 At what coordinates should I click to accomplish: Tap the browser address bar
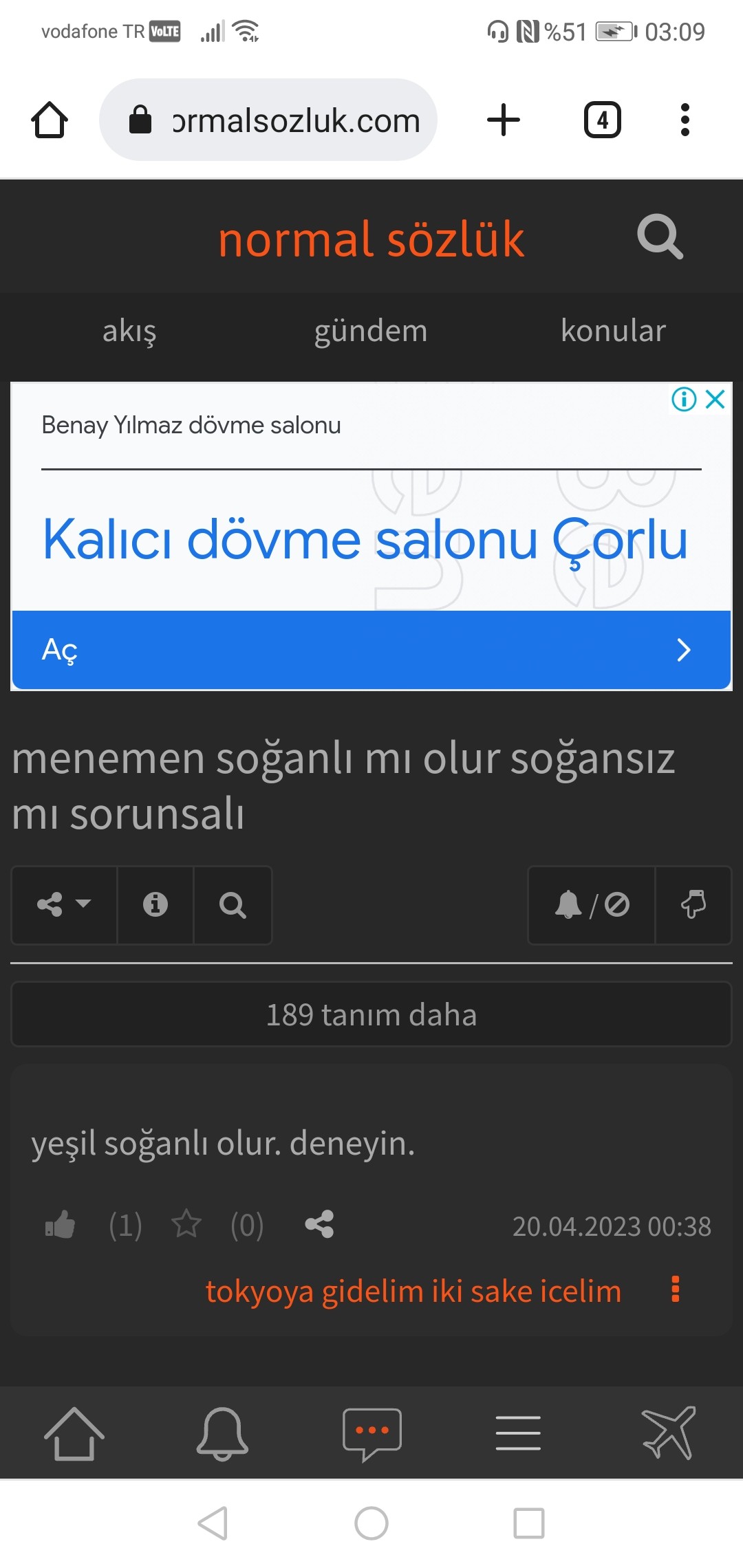(x=275, y=120)
